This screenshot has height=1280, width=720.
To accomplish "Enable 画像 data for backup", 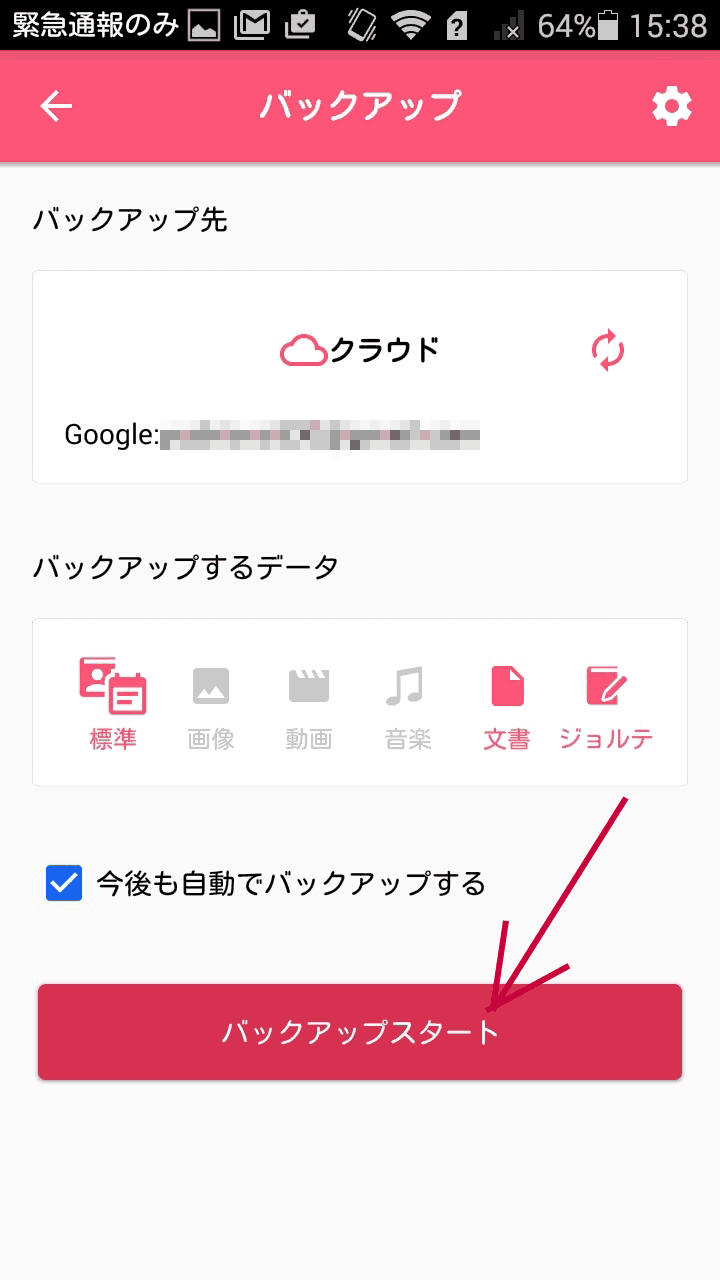I will pyautogui.click(x=211, y=702).
